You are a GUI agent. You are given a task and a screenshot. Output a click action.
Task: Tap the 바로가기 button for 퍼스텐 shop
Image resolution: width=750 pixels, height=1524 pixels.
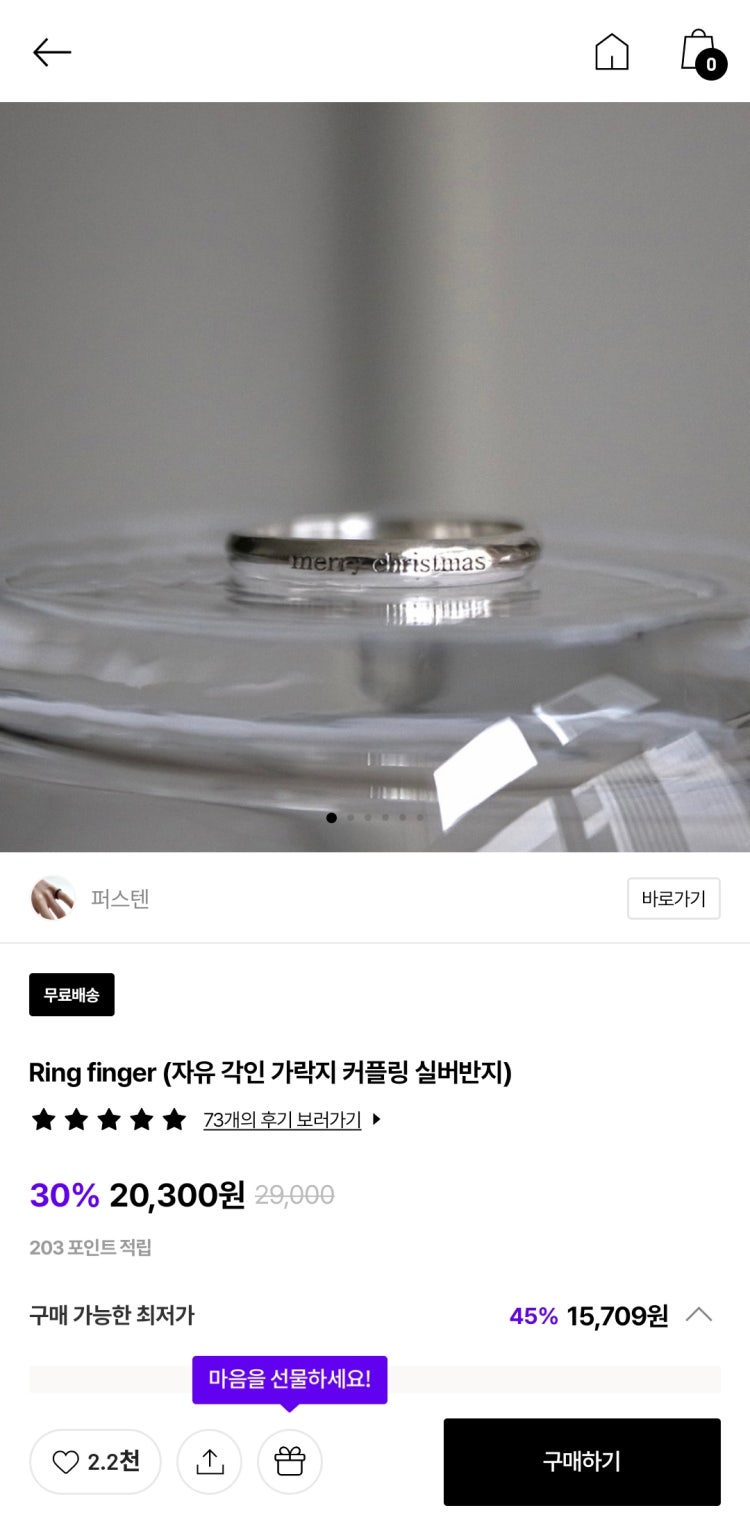[673, 898]
